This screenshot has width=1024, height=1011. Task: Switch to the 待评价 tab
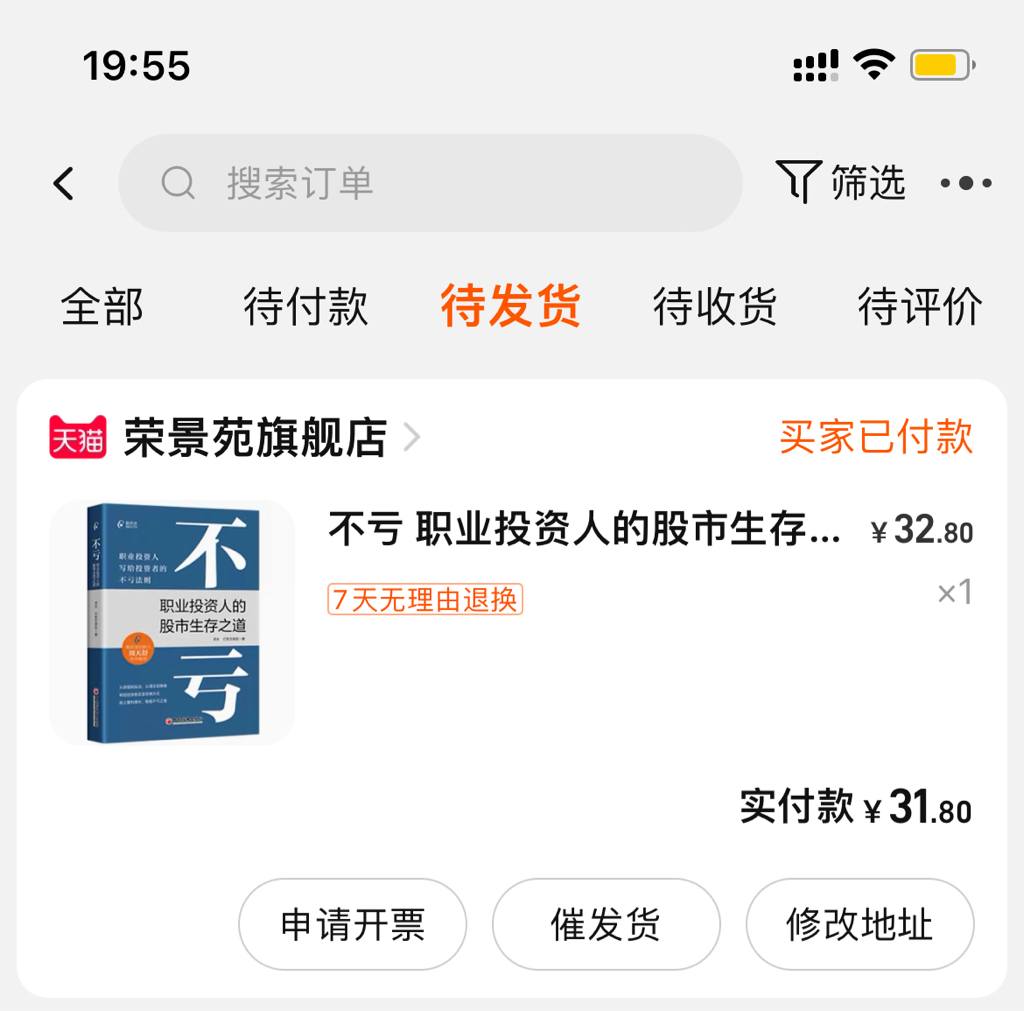tap(919, 306)
